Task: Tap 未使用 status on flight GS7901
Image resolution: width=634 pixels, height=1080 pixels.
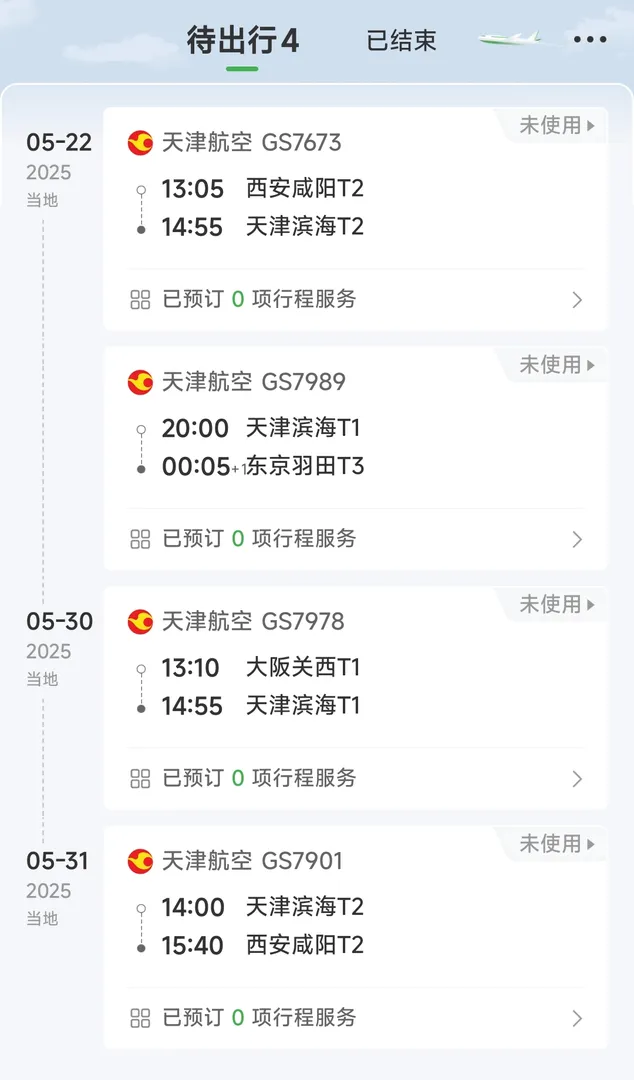Action: (x=557, y=844)
